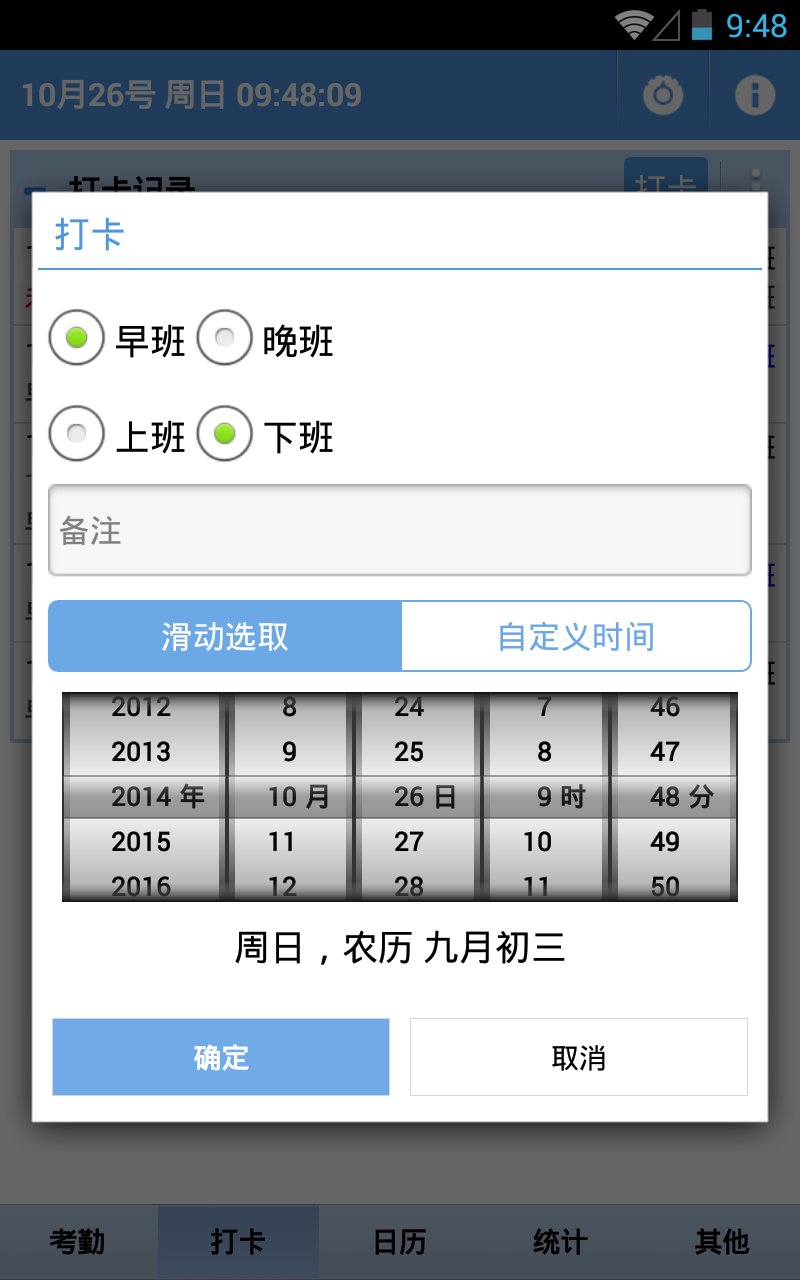Switch to 自定义时间 segment
Viewport: 800px width, 1280px height.
pos(576,636)
